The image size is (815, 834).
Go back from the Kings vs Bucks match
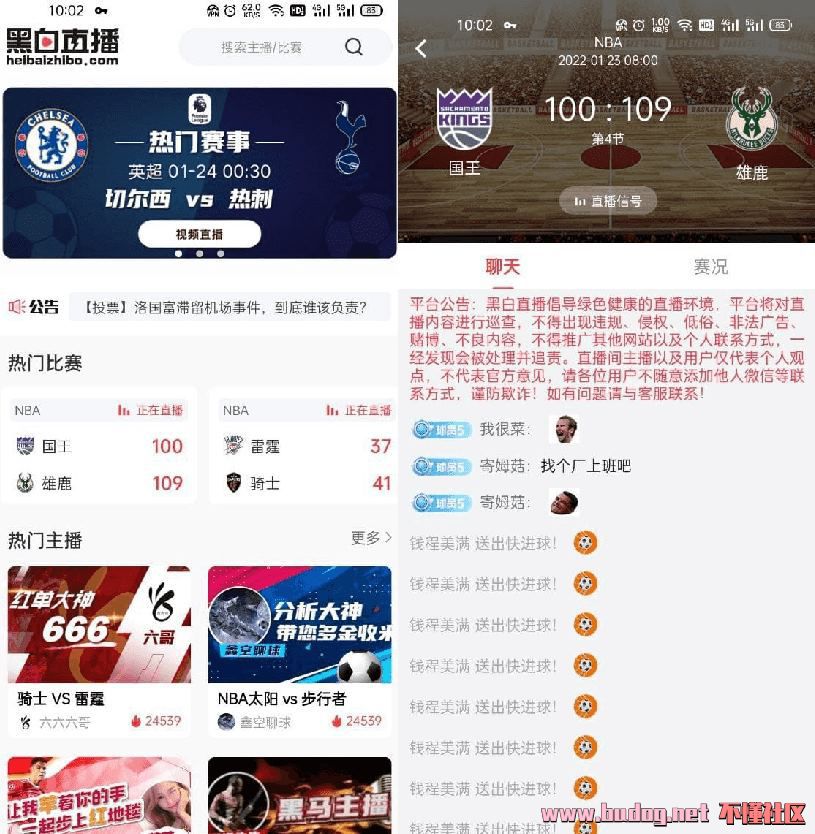pyautogui.click(x=421, y=48)
